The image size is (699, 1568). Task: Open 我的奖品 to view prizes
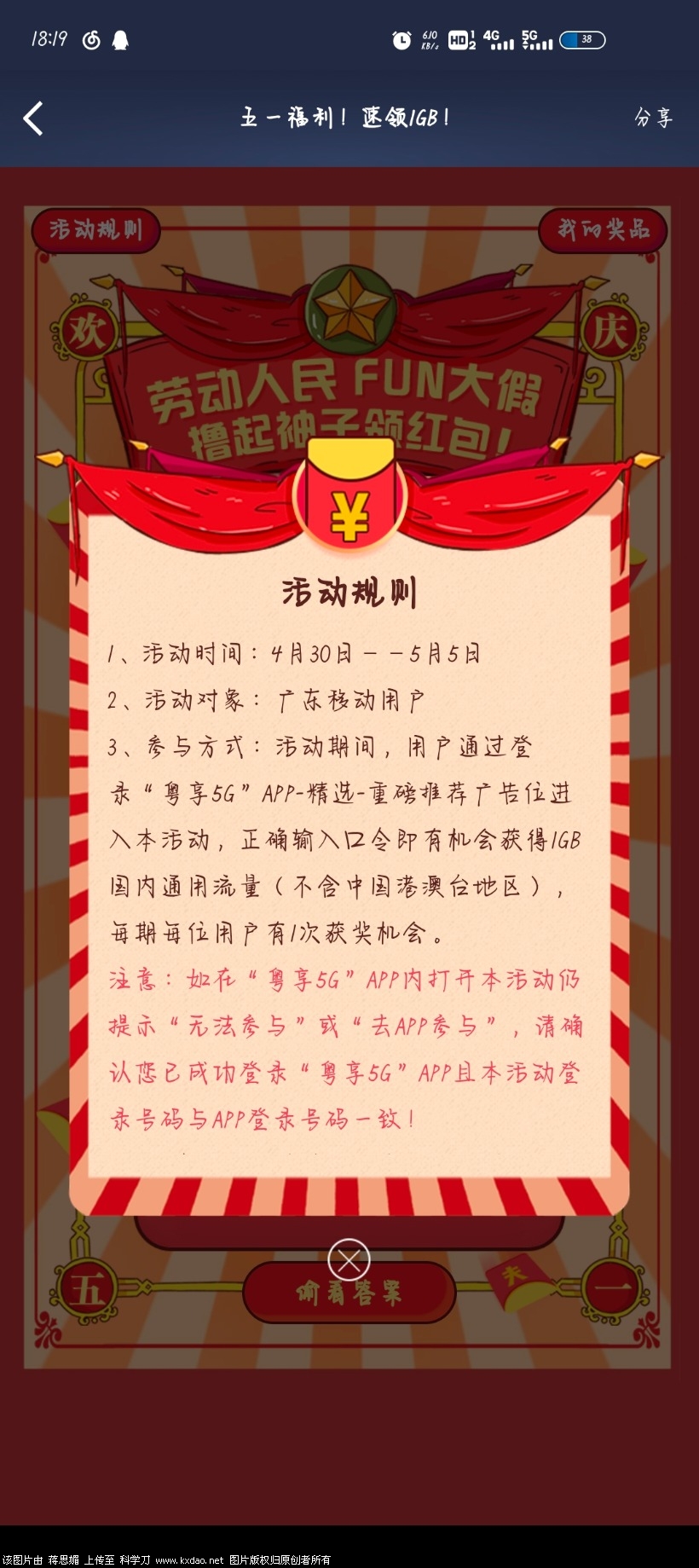click(x=603, y=229)
